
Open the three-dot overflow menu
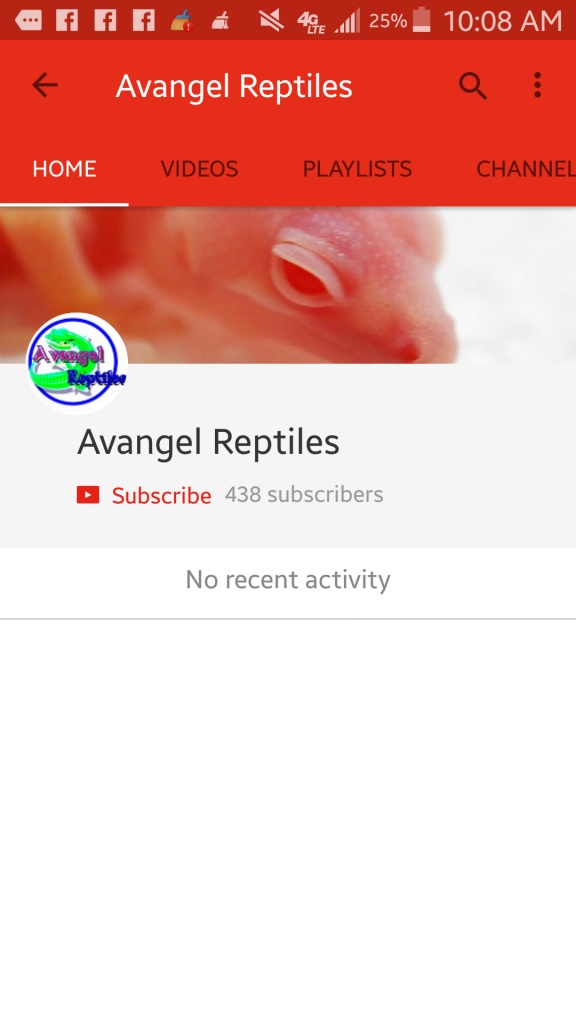[x=537, y=85]
